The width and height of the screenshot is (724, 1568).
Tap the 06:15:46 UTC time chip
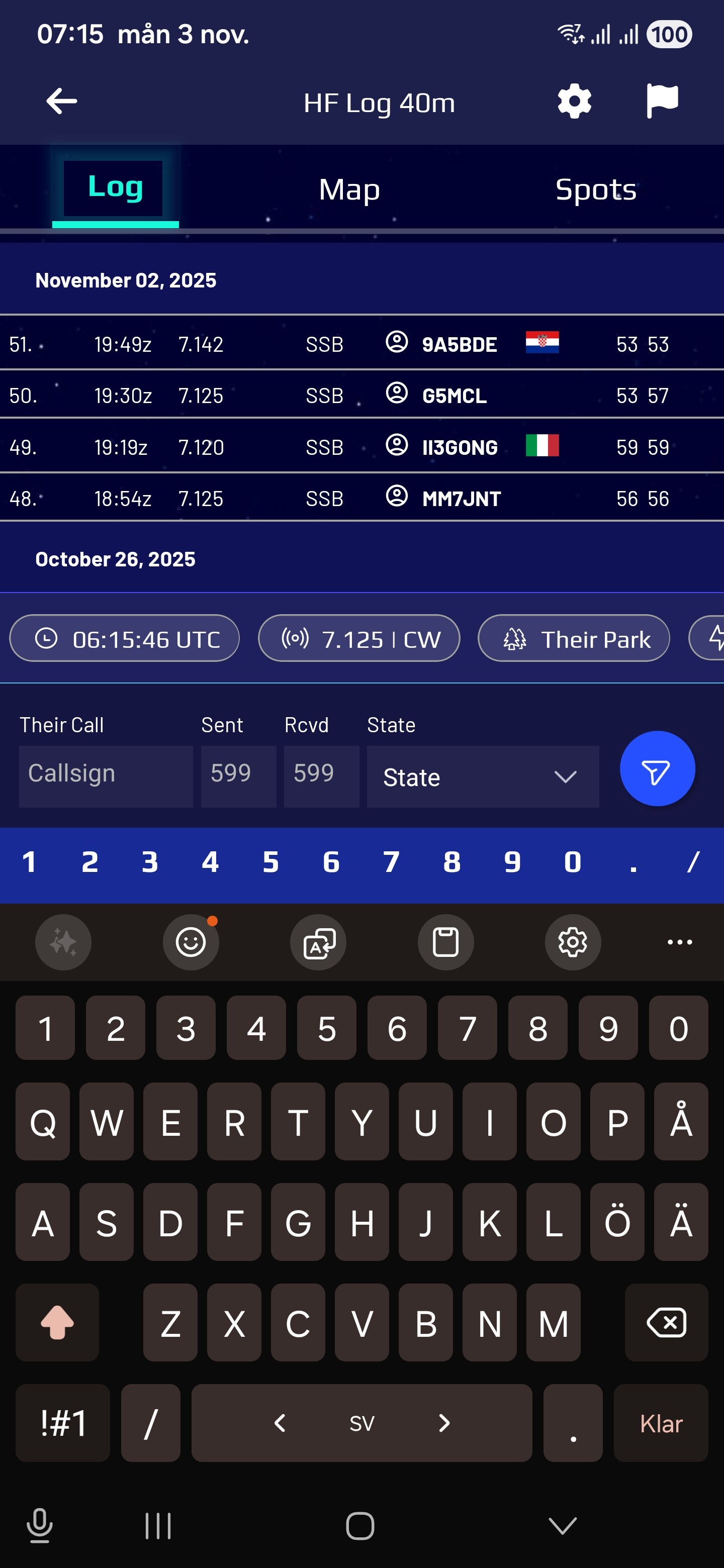pyautogui.click(x=125, y=639)
